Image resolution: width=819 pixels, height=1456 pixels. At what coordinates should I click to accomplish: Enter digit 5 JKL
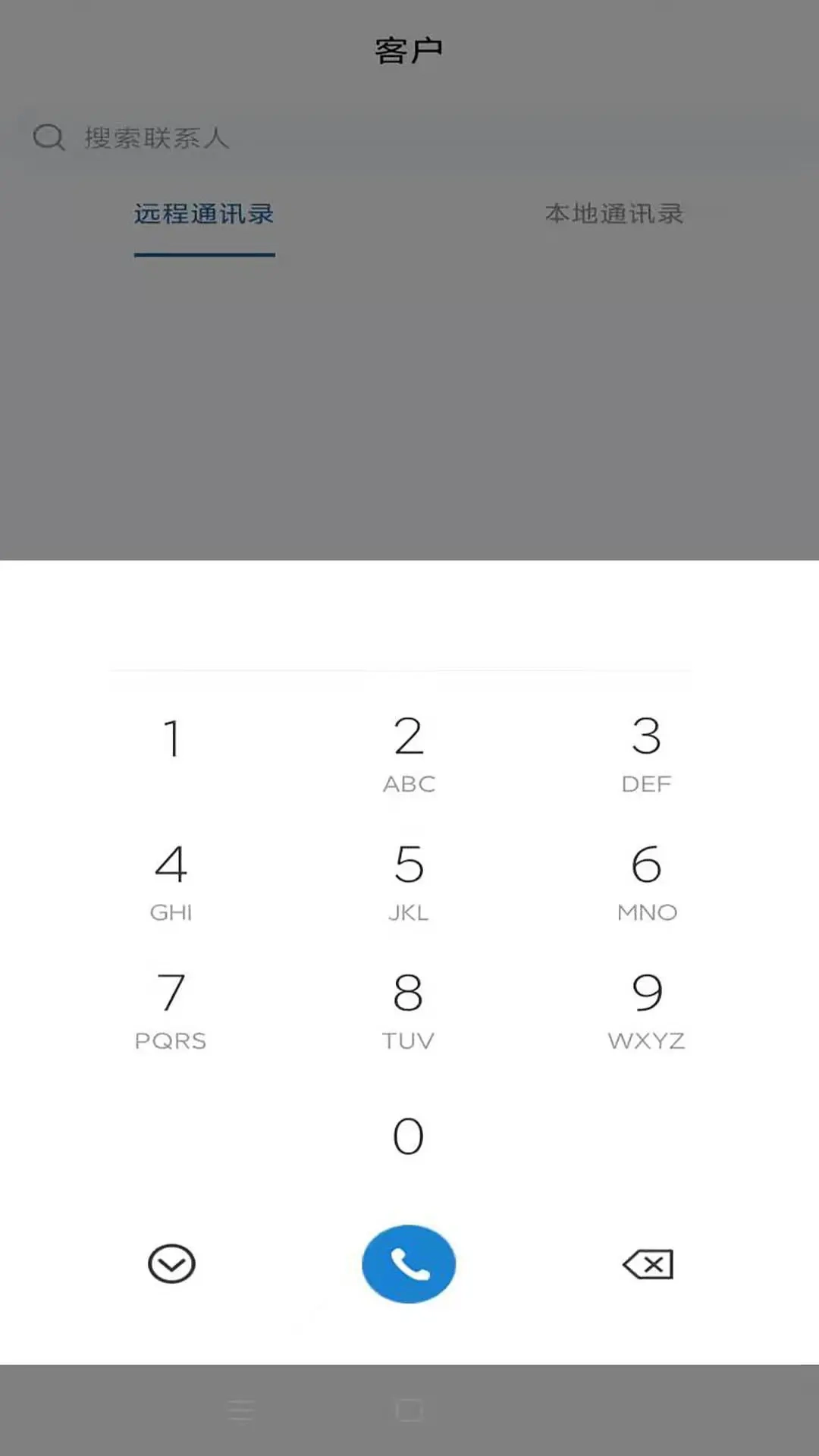(409, 880)
